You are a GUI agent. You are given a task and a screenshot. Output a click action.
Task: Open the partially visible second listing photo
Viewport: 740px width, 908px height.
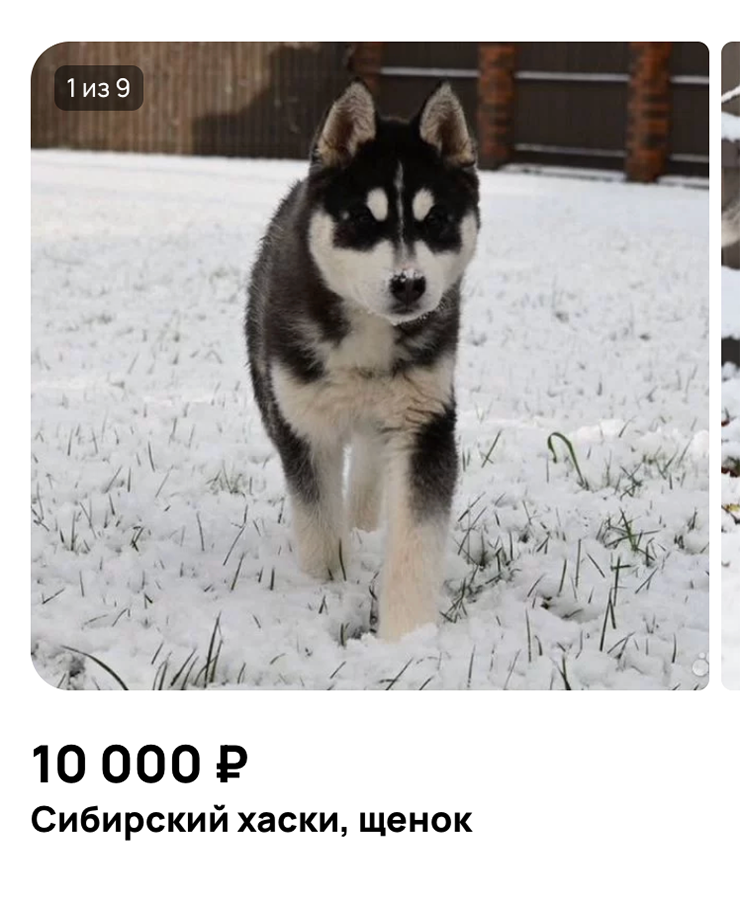point(731,365)
